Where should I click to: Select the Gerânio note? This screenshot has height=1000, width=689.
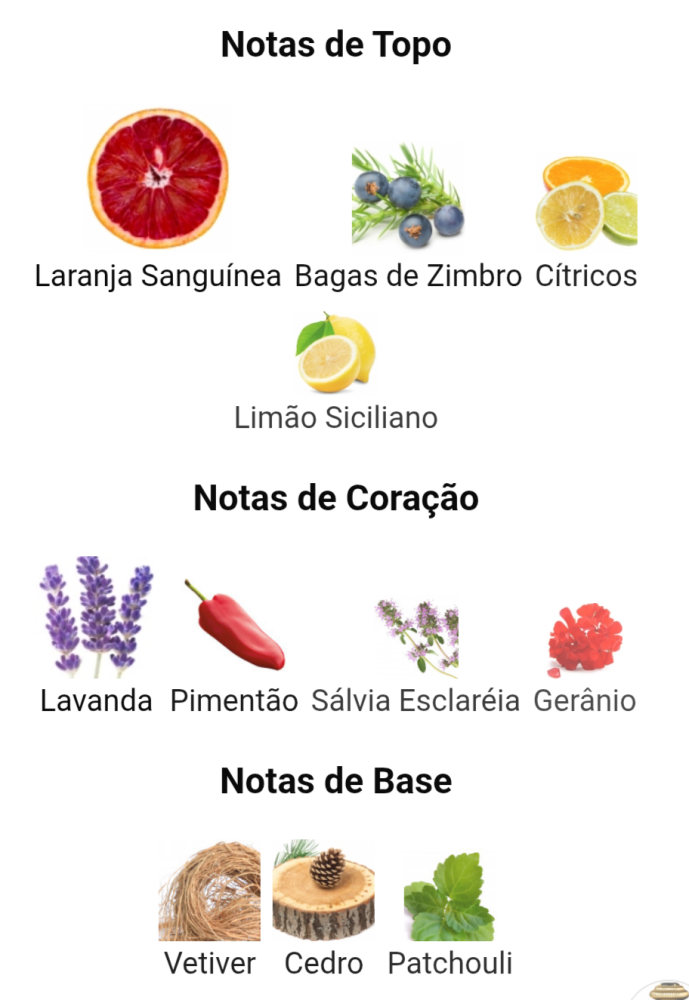[x=585, y=638]
